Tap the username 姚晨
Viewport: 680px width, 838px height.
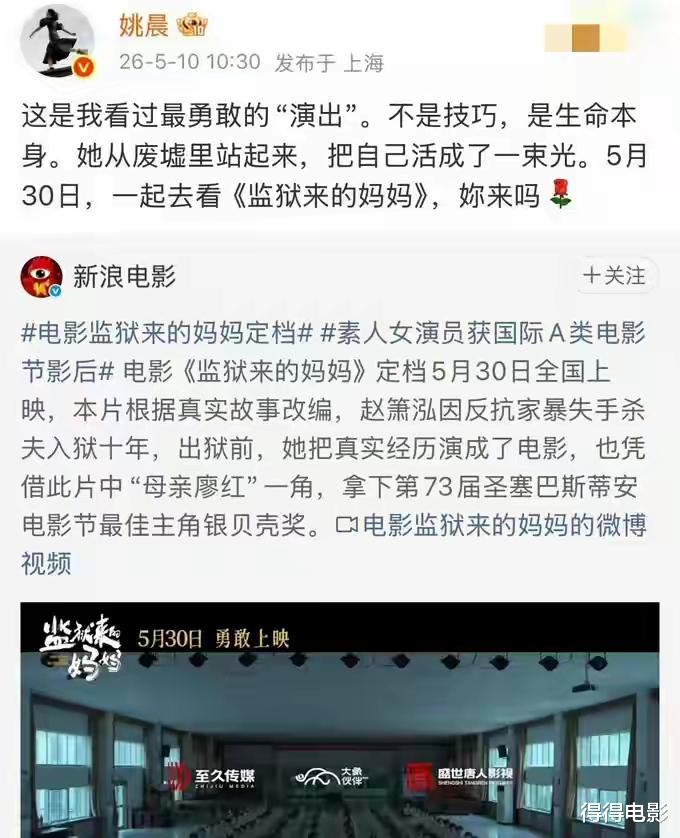(143, 26)
